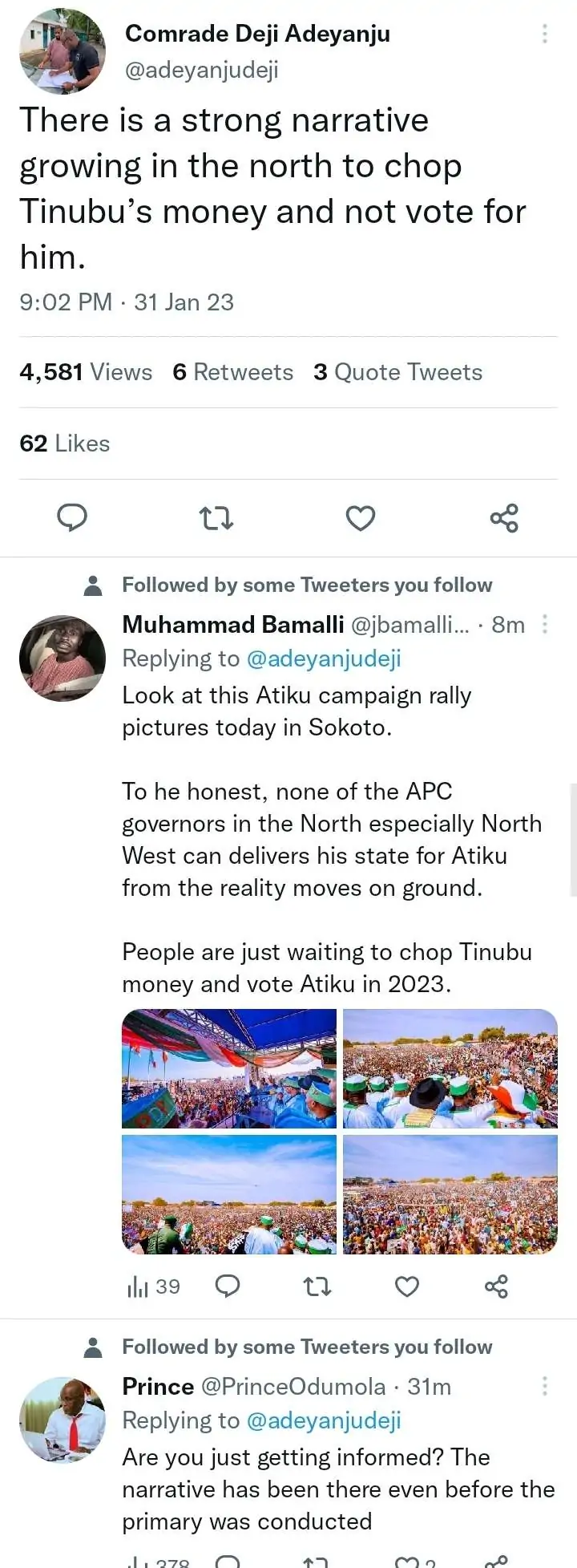Reply to Deji Adeyanju's tweet
This screenshot has width=577, height=1568.
click(x=72, y=518)
